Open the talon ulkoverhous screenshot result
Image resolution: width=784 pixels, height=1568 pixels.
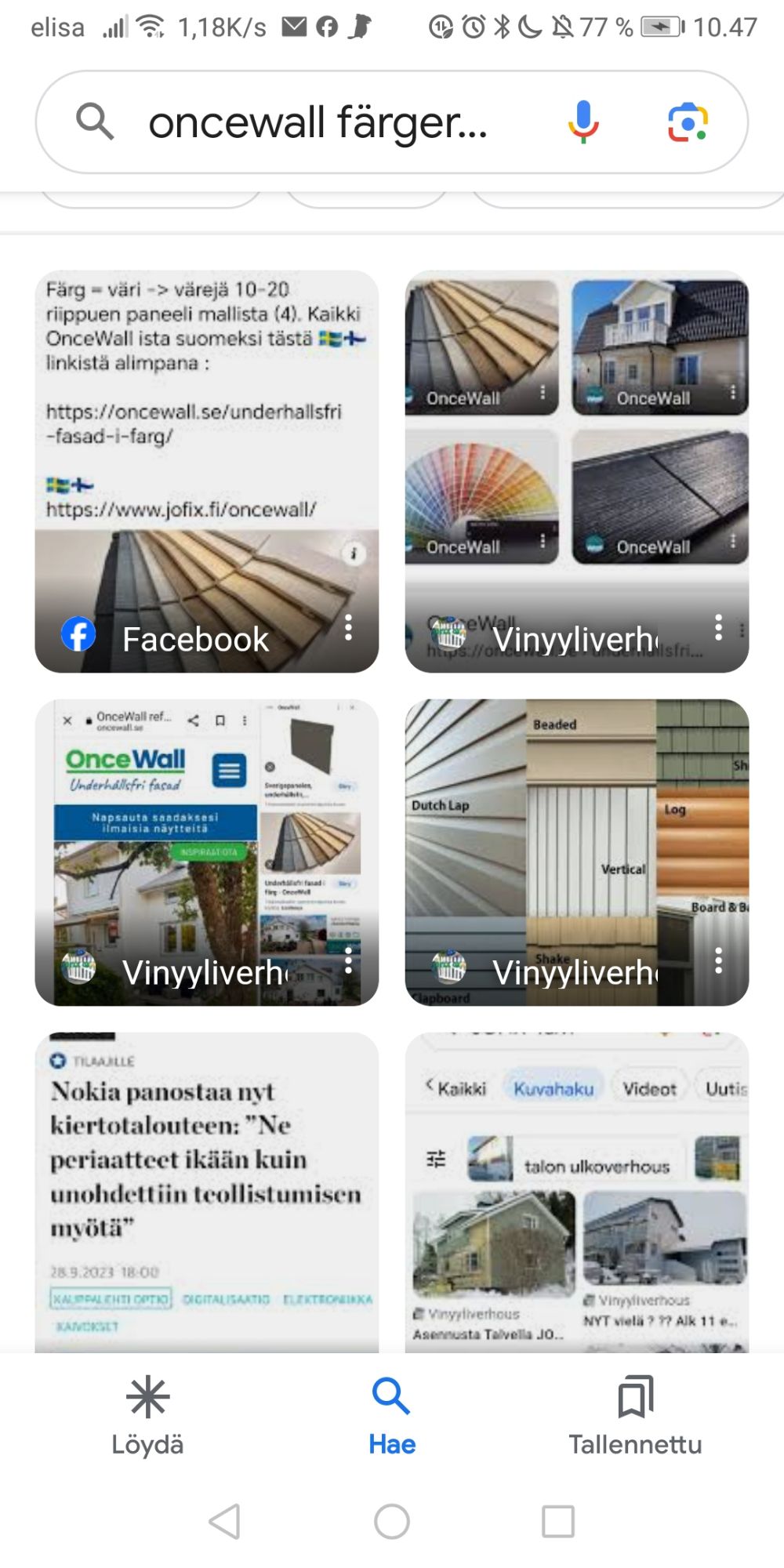(576, 1192)
